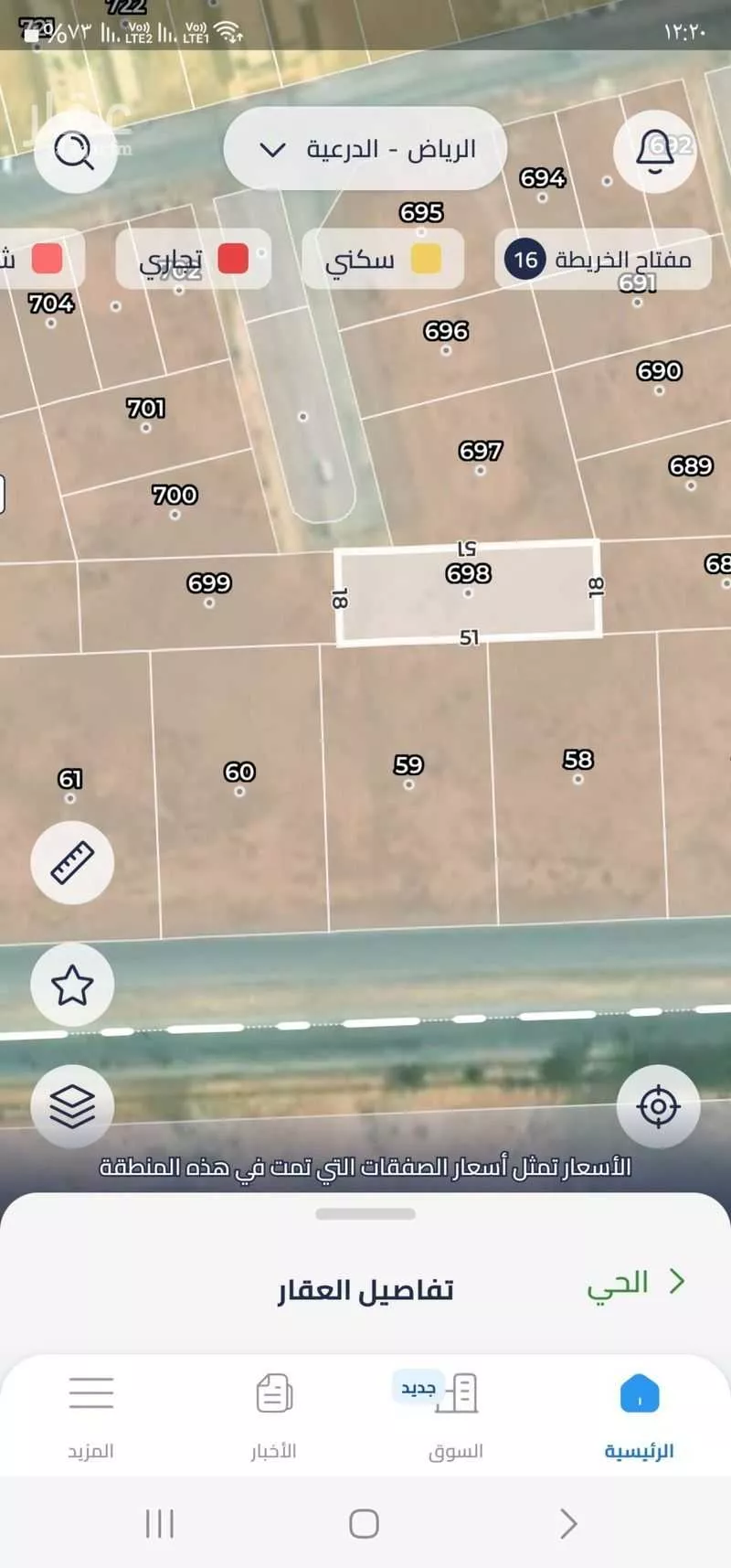Image resolution: width=731 pixels, height=1568 pixels.
Task: Open the notifications bell
Action: pos(655,151)
